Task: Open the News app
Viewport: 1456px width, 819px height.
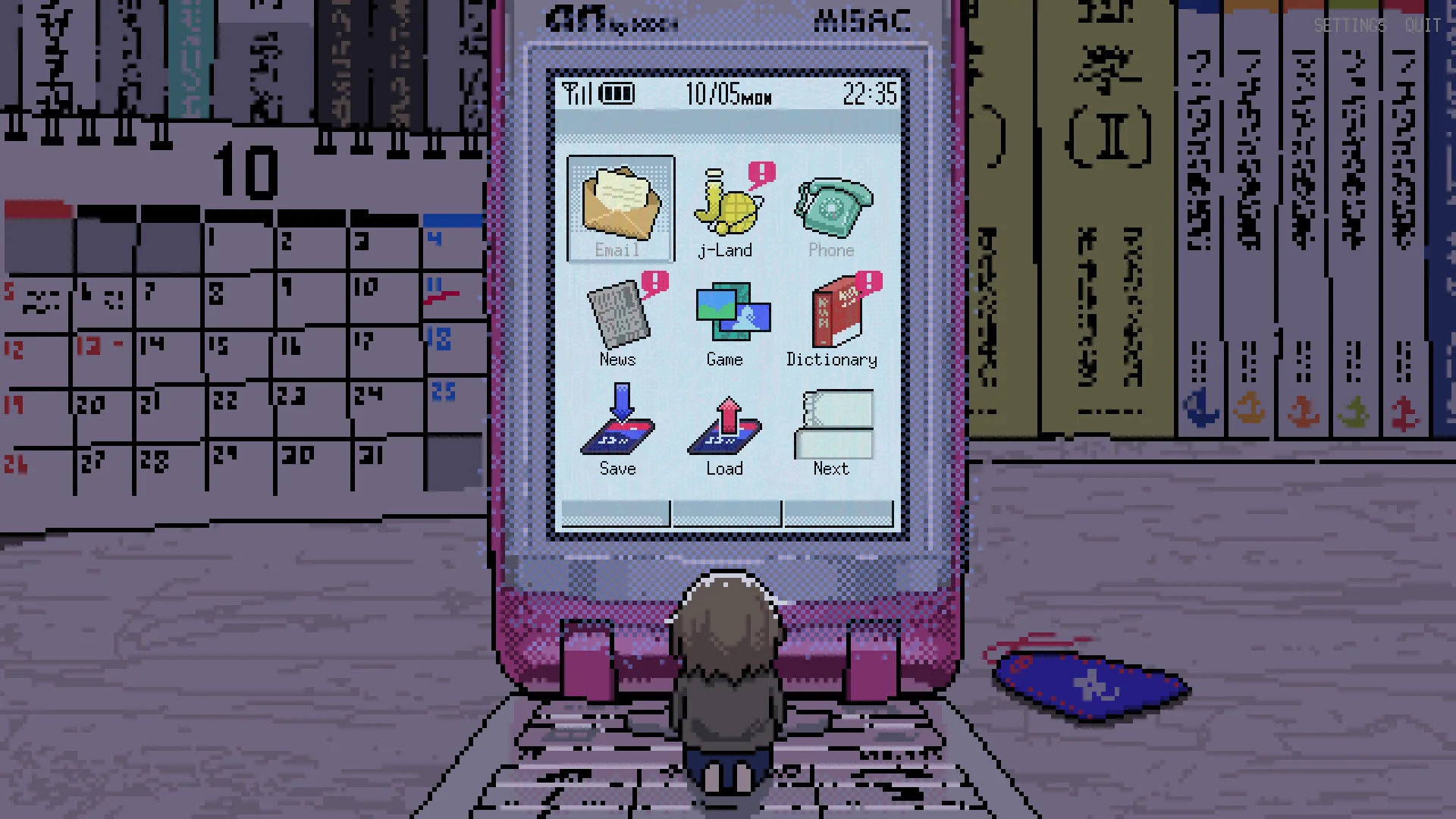Action: tap(620, 318)
